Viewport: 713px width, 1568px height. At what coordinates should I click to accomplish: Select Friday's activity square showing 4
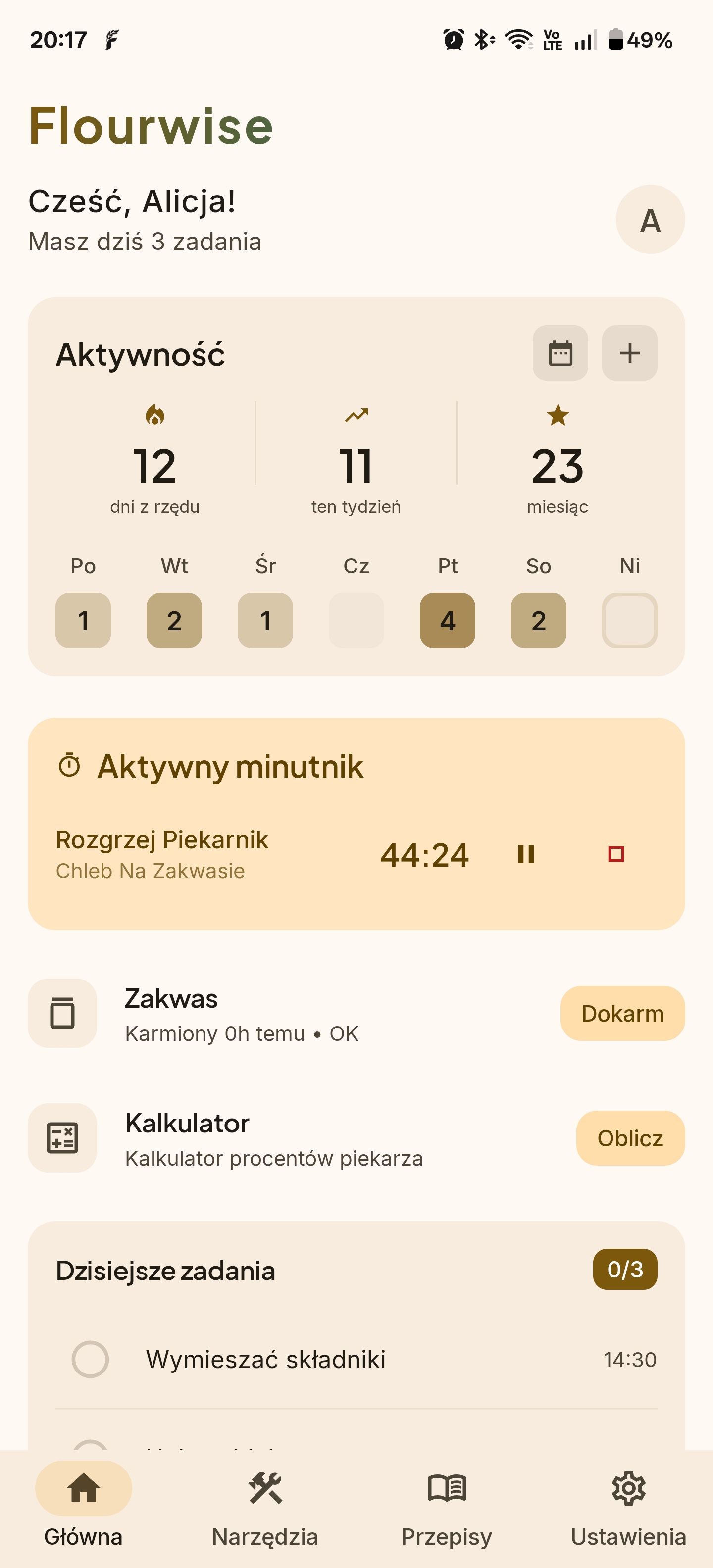[x=447, y=620]
